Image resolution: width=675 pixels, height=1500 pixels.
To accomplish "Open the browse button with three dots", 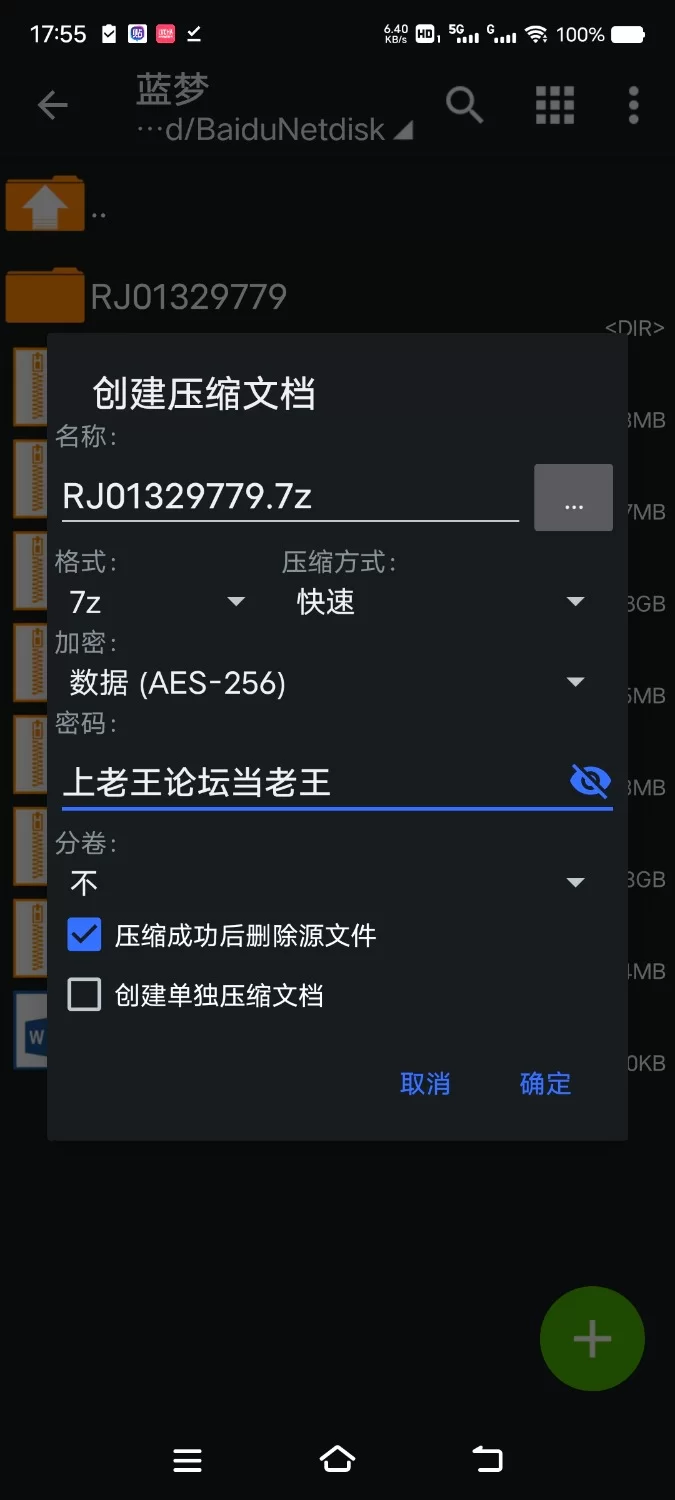I will tap(573, 497).
